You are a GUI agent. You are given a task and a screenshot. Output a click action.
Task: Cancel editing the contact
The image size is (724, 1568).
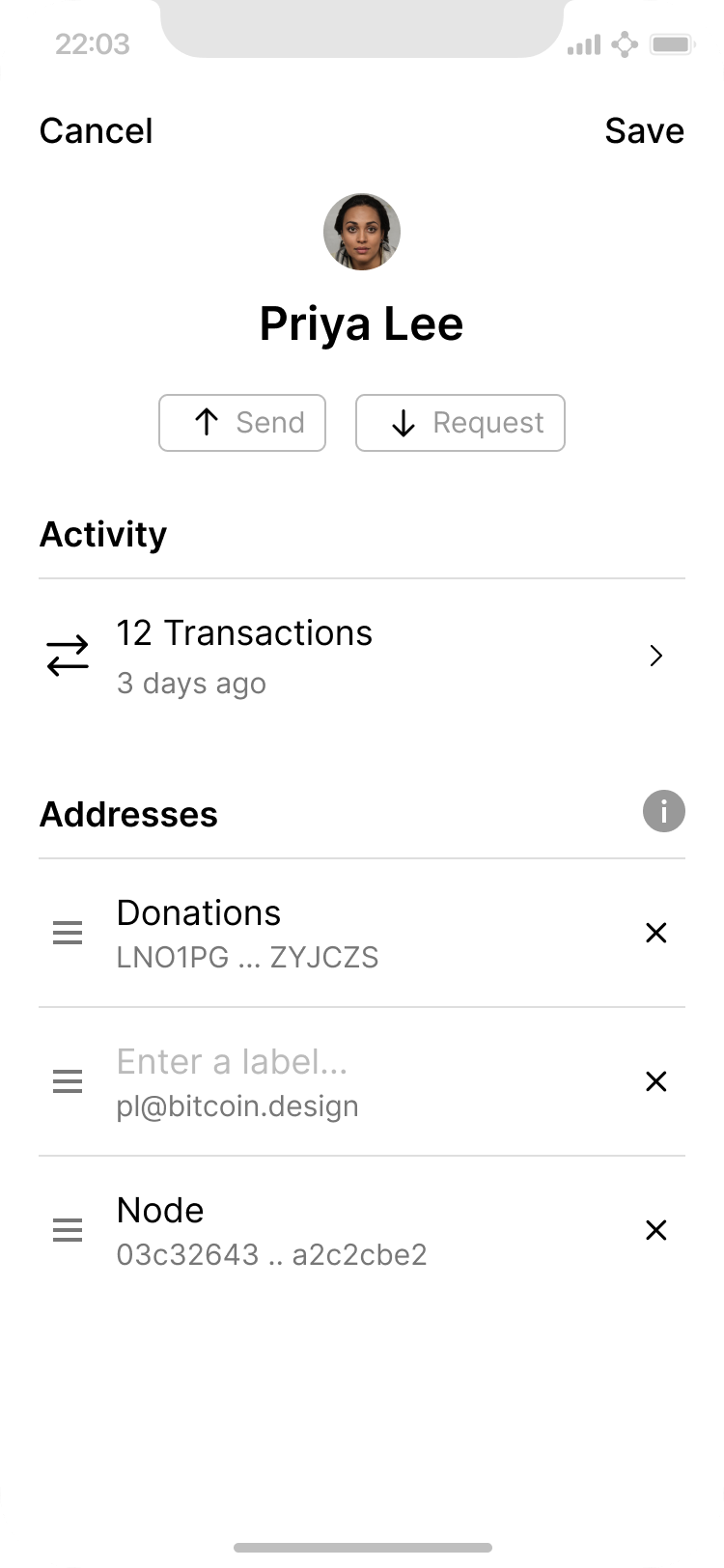tap(96, 131)
